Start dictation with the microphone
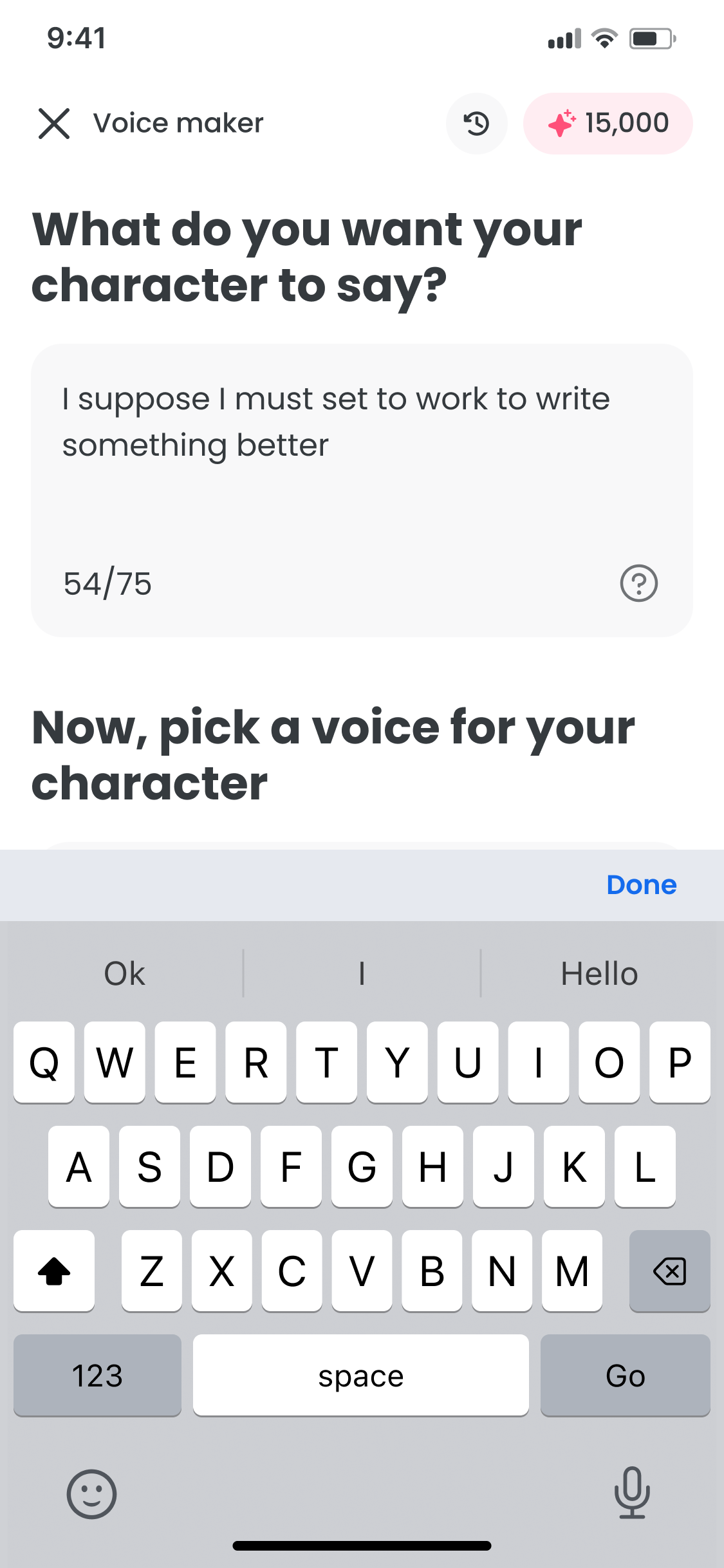 coord(632,1493)
